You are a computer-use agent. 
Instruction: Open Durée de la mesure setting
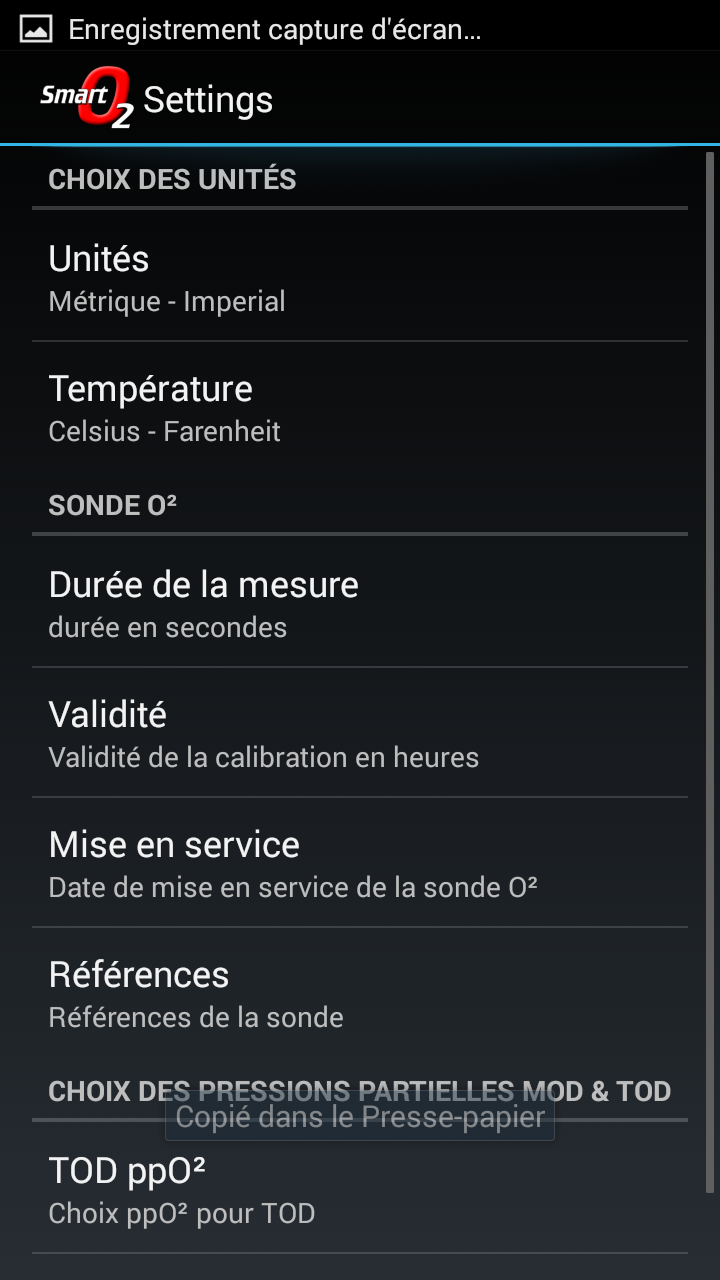[x=360, y=602]
